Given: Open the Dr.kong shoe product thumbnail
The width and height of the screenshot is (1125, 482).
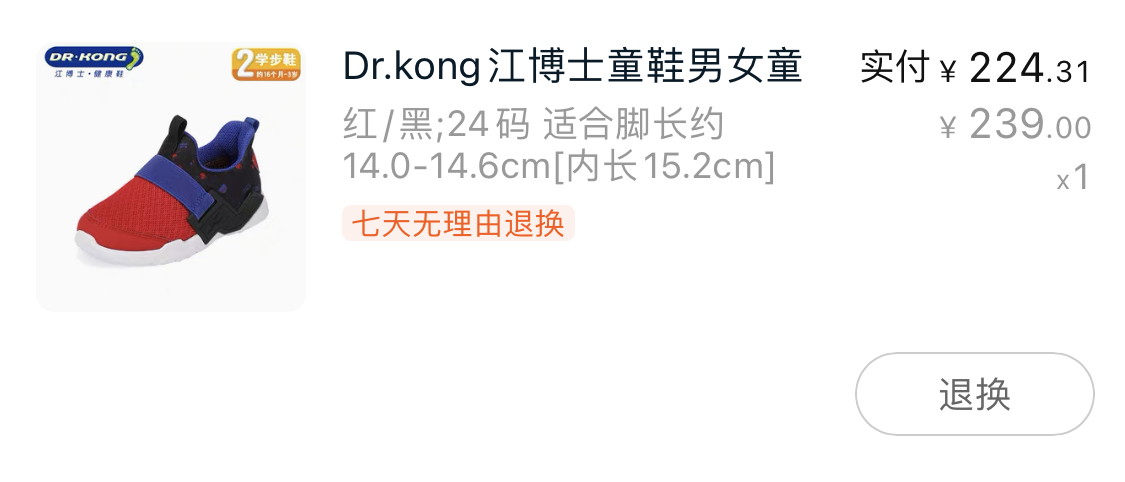Looking at the screenshot, I should pos(171,176).
